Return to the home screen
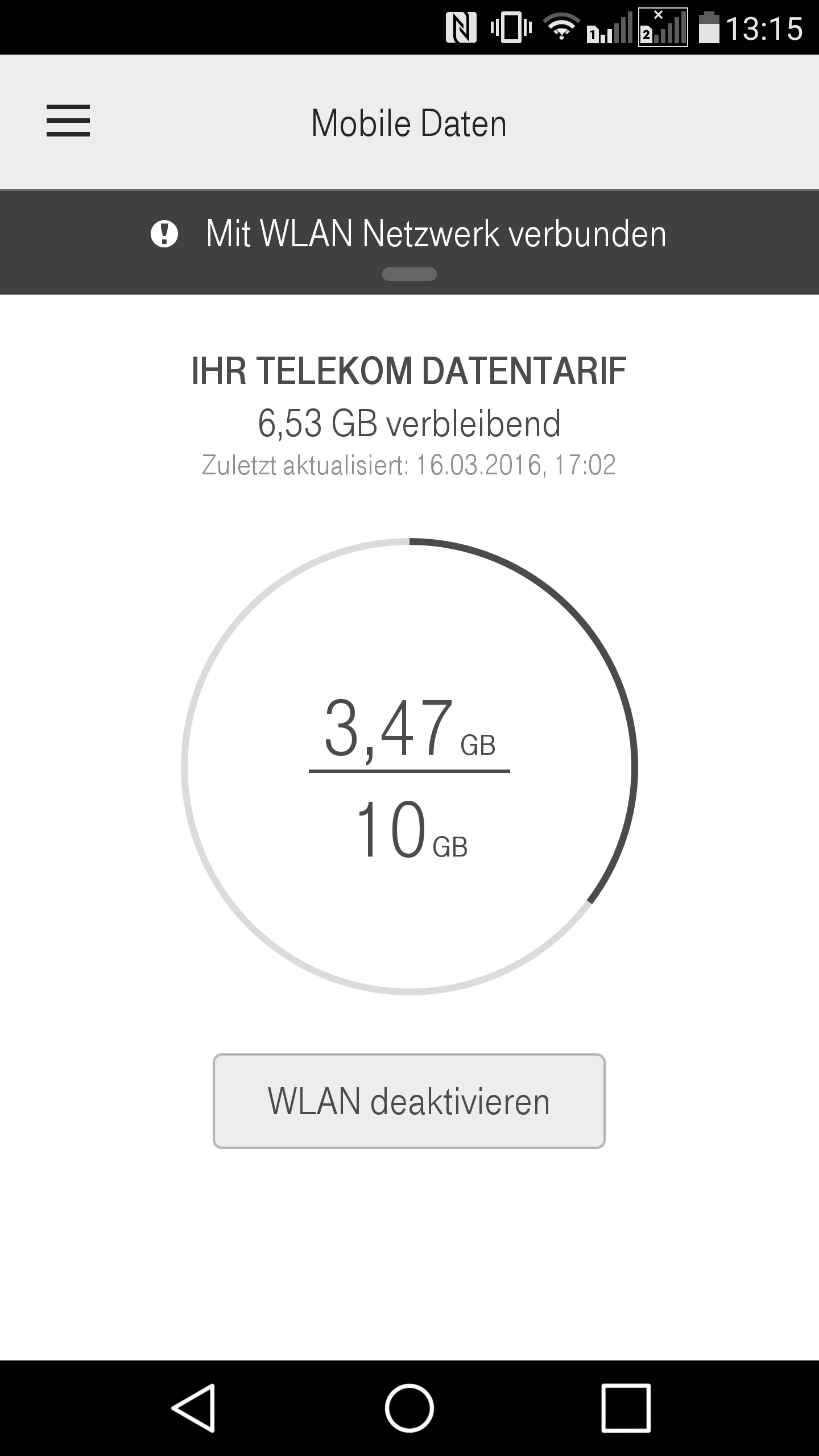819x1456 pixels. [x=409, y=1408]
